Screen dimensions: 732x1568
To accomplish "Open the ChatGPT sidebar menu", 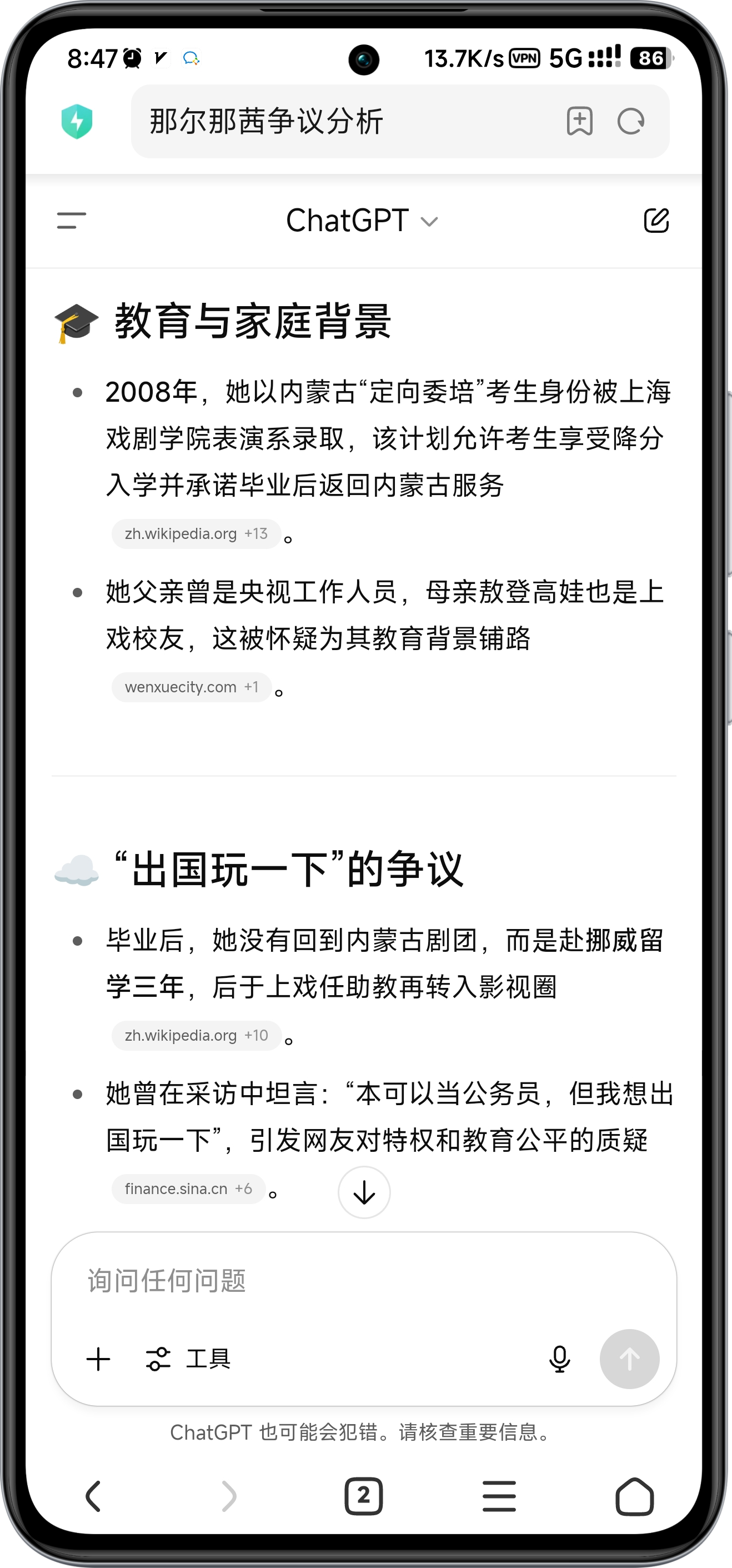I will (x=71, y=221).
